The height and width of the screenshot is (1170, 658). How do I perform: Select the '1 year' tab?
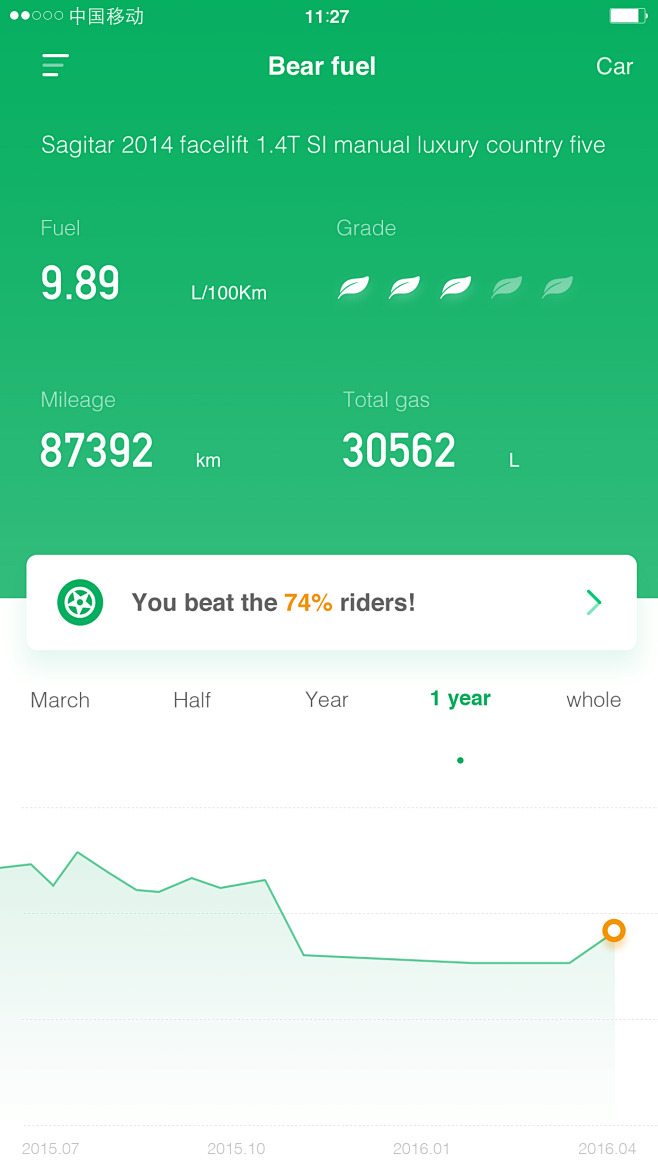460,699
